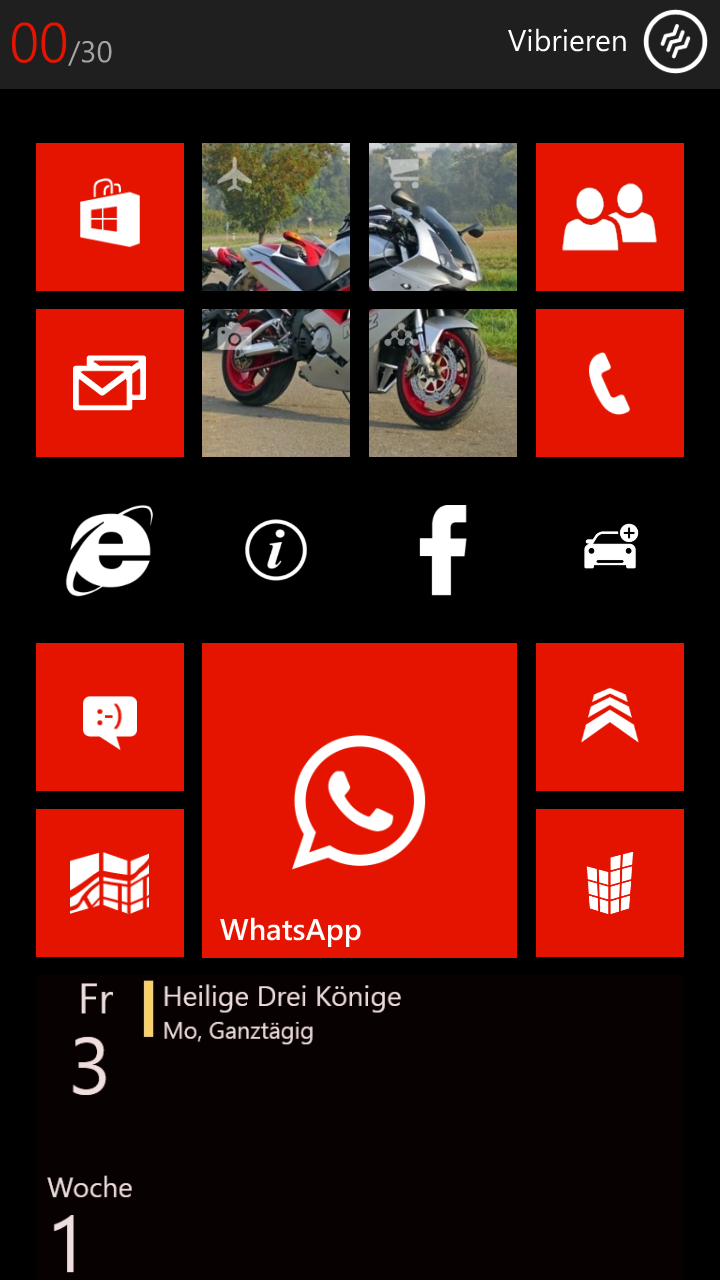The width and height of the screenshot is (720, 1280).
Task: Open the mail messaging tile
Action: point(110,383)
